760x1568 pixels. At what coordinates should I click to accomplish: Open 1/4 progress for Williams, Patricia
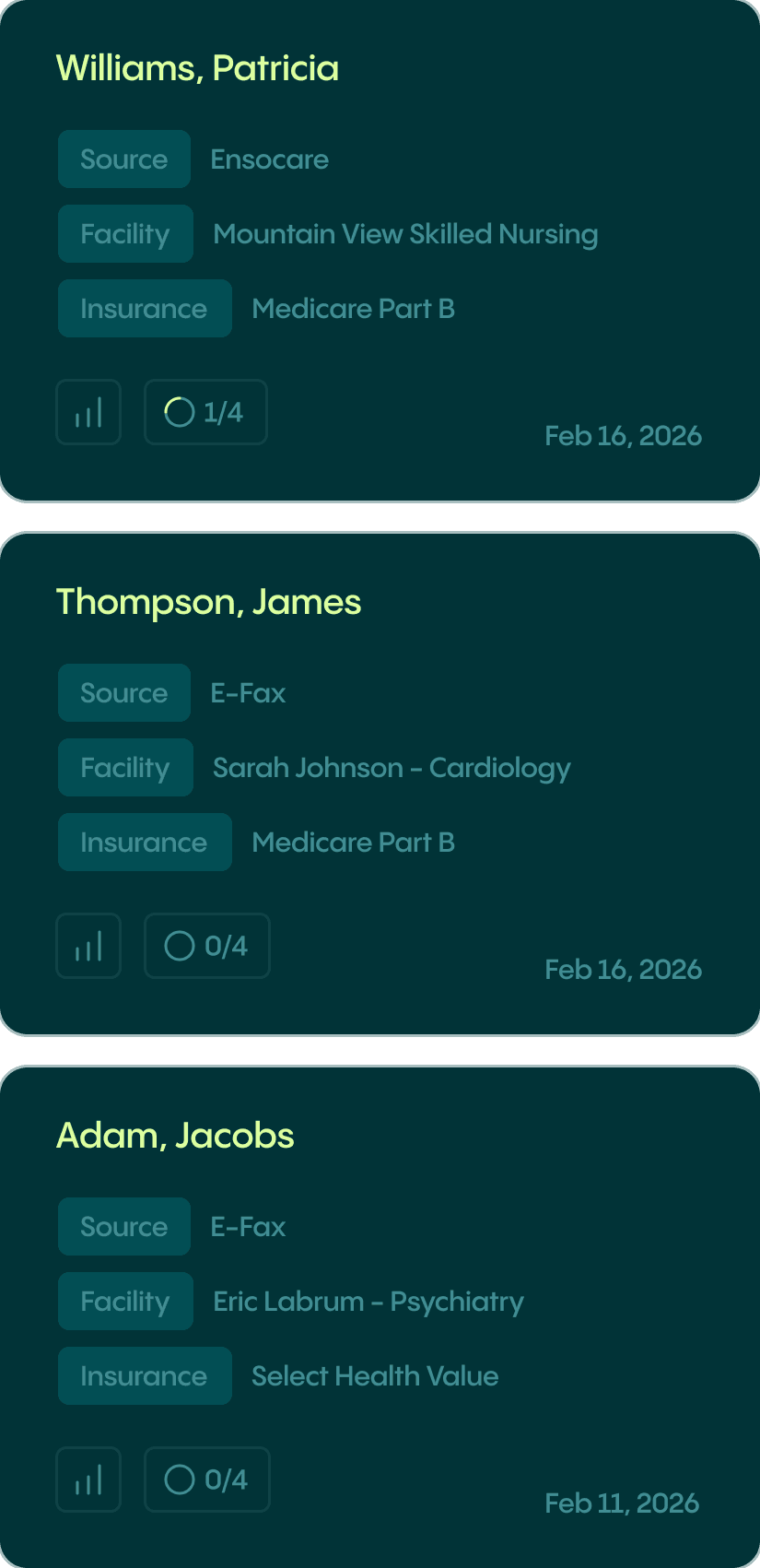coord(205,412)
